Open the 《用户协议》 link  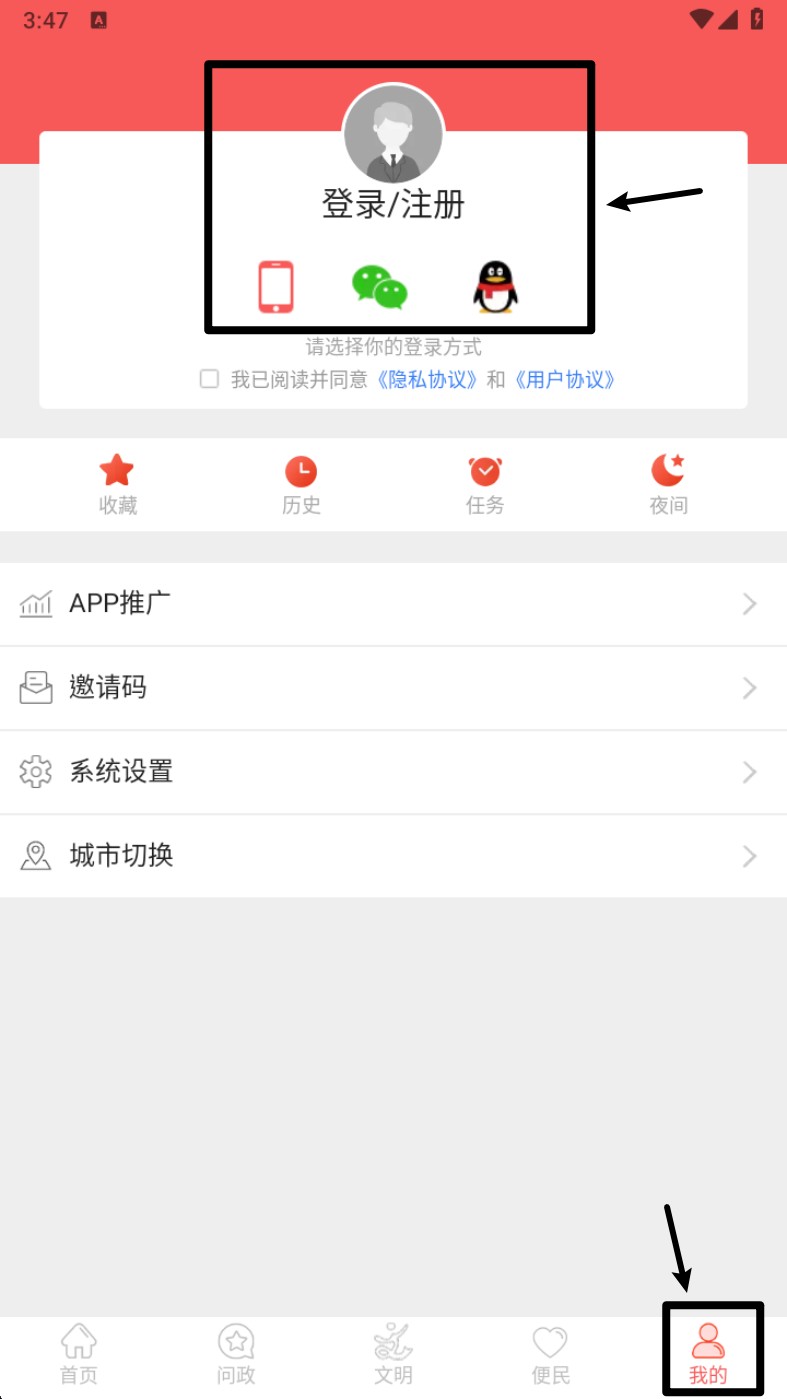point(565,380)
